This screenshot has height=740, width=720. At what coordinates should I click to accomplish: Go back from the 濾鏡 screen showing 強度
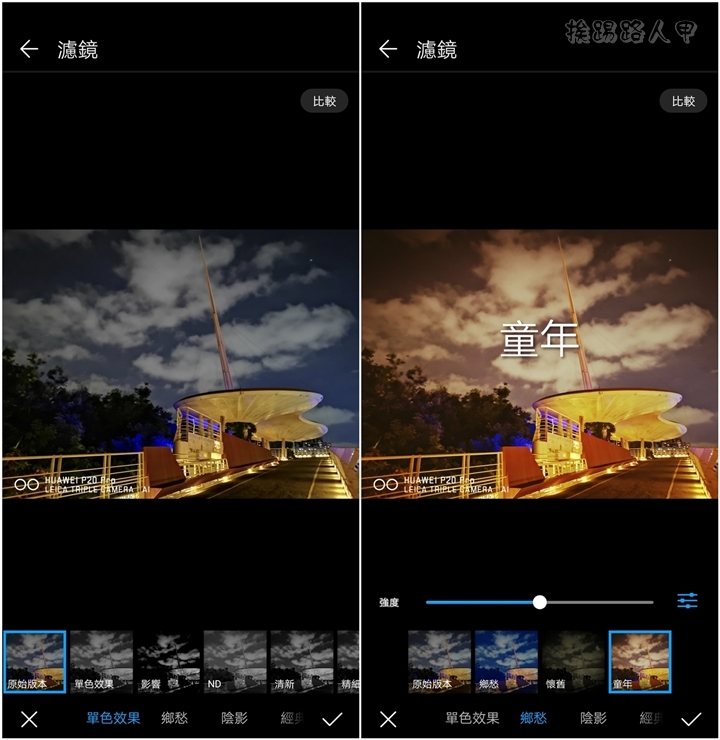[x=388, y=49]
